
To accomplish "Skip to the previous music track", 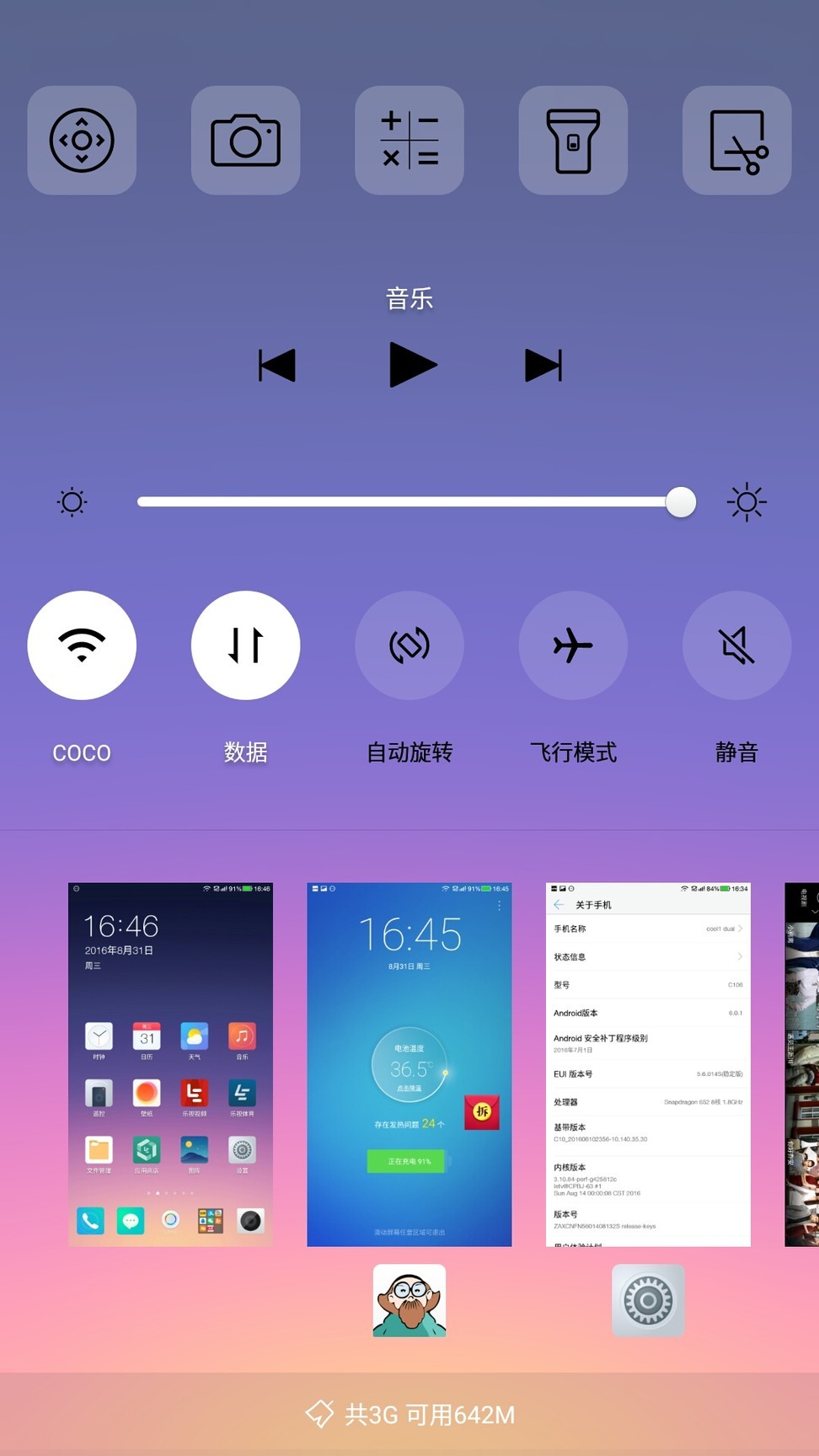I will (x=277, y=366).
